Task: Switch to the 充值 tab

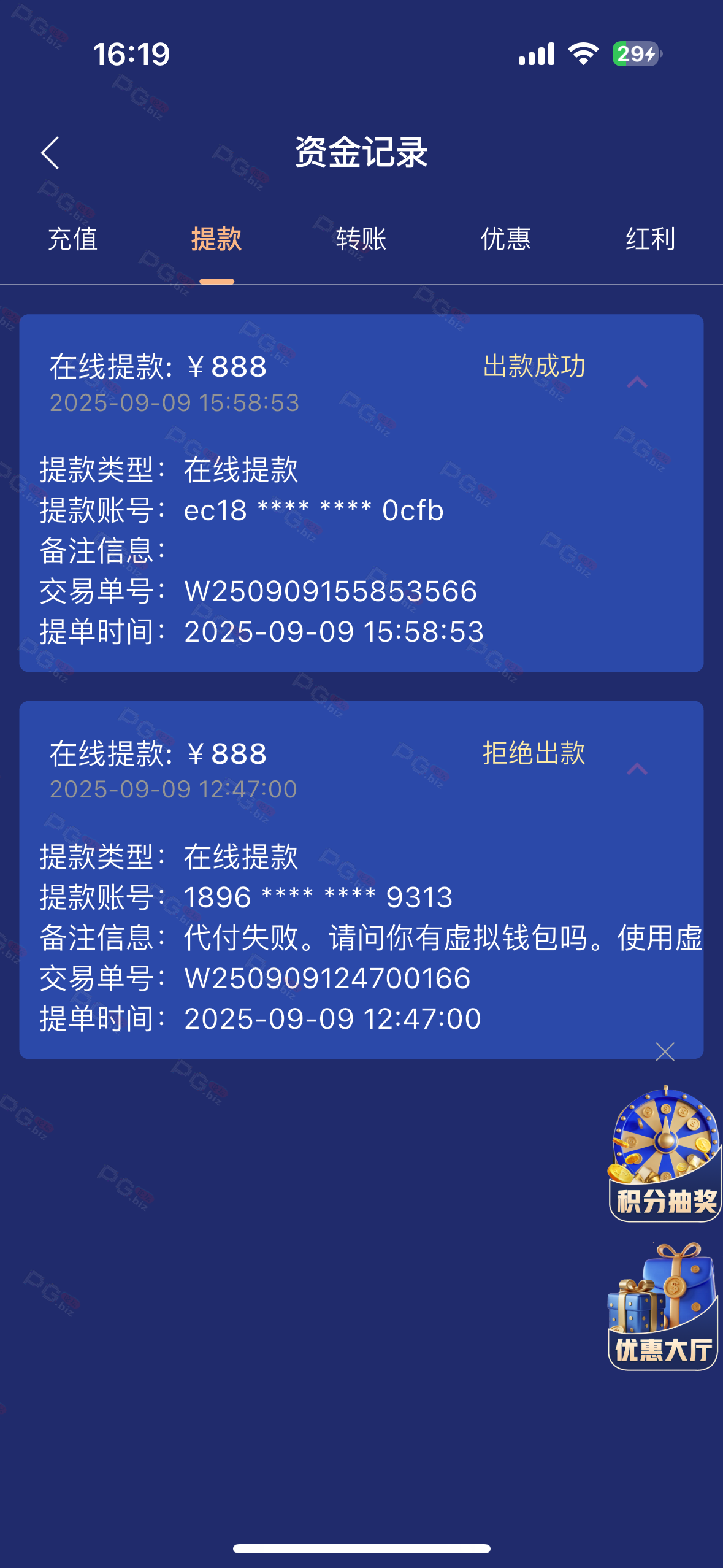Action: pos(73,239)
